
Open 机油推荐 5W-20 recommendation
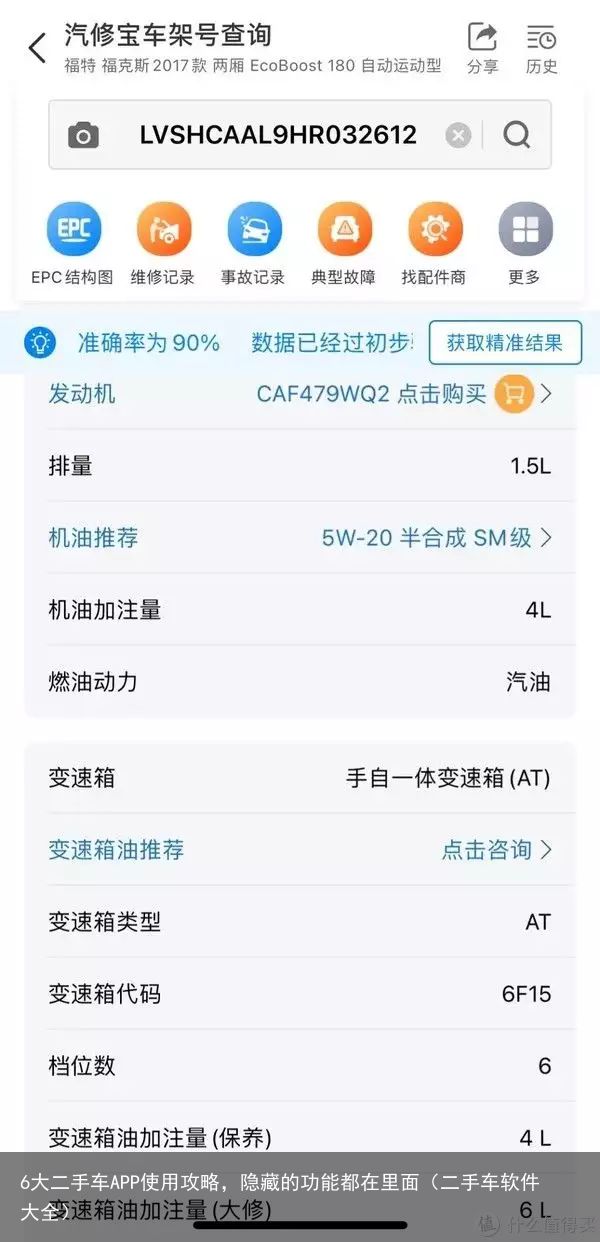coord(300,538)
